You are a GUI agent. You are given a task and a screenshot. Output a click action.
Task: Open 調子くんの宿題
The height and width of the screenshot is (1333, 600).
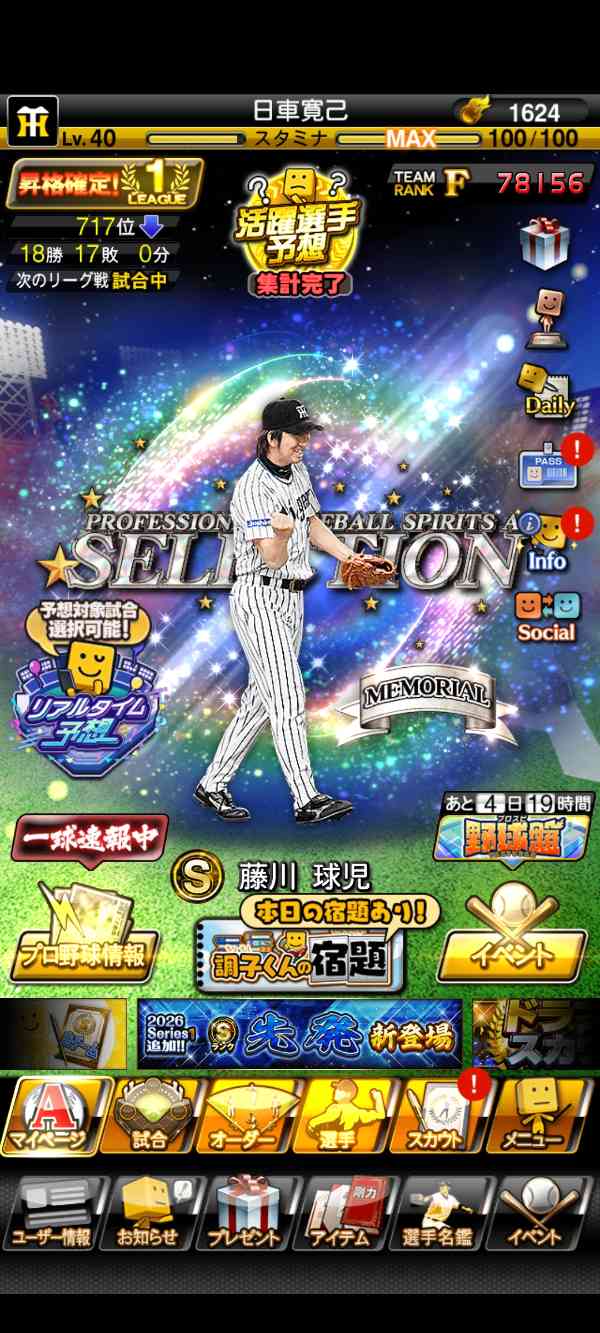tap(300, 945)
